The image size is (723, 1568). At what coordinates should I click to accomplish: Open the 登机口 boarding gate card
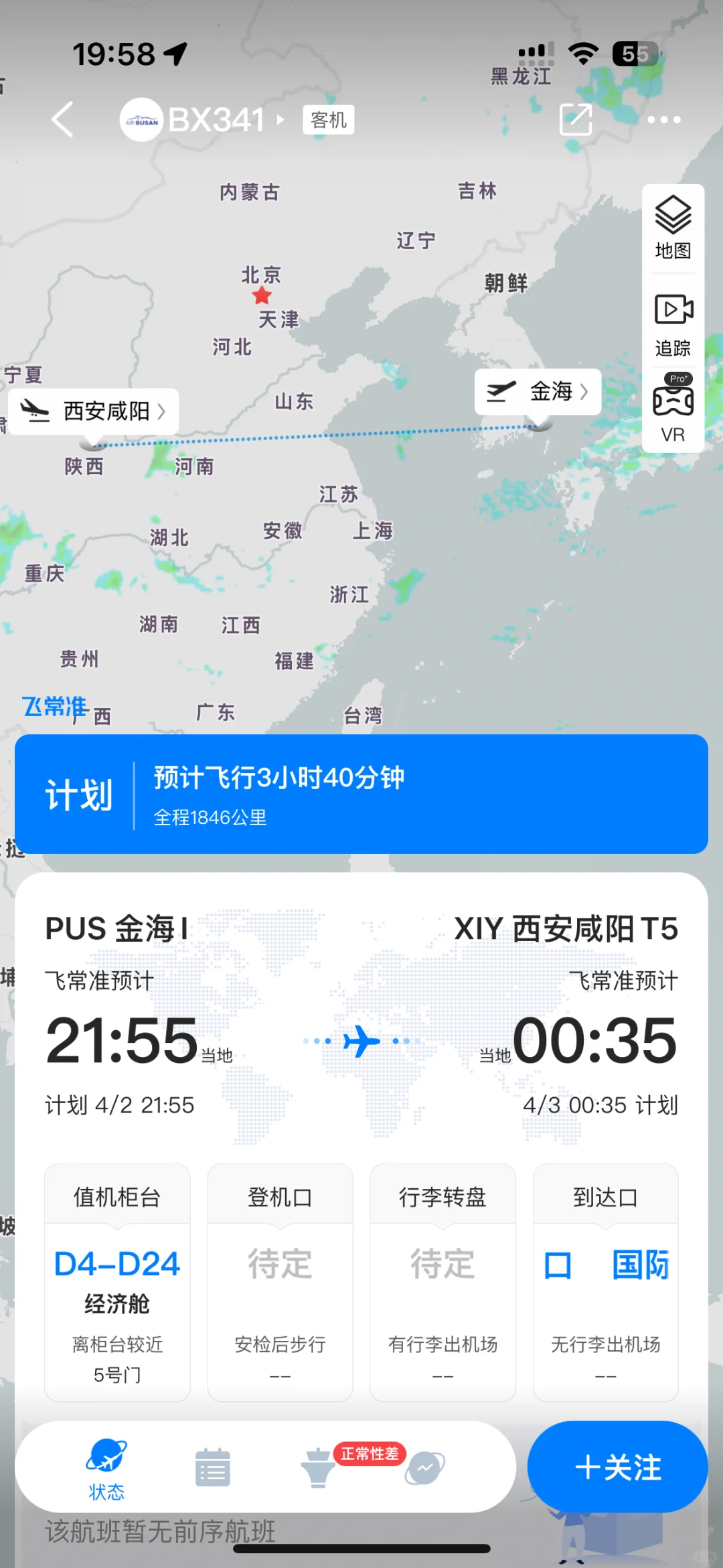[280, 1281]
